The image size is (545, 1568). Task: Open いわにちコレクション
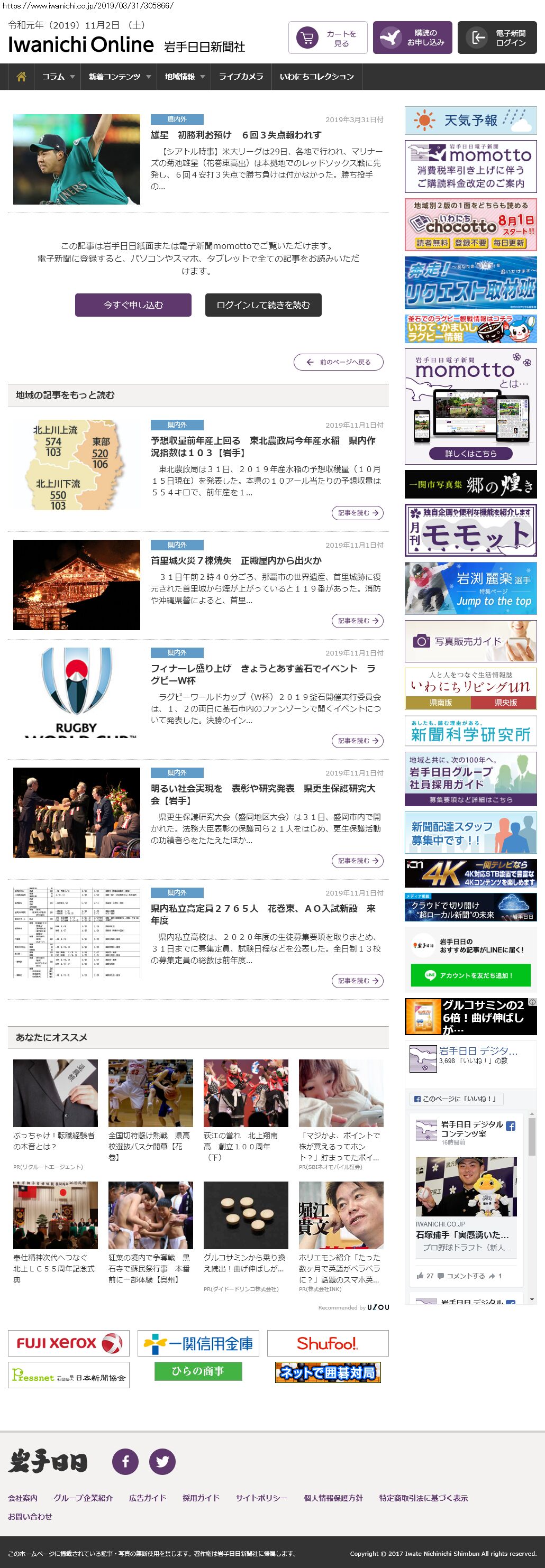tap(316, 77)
